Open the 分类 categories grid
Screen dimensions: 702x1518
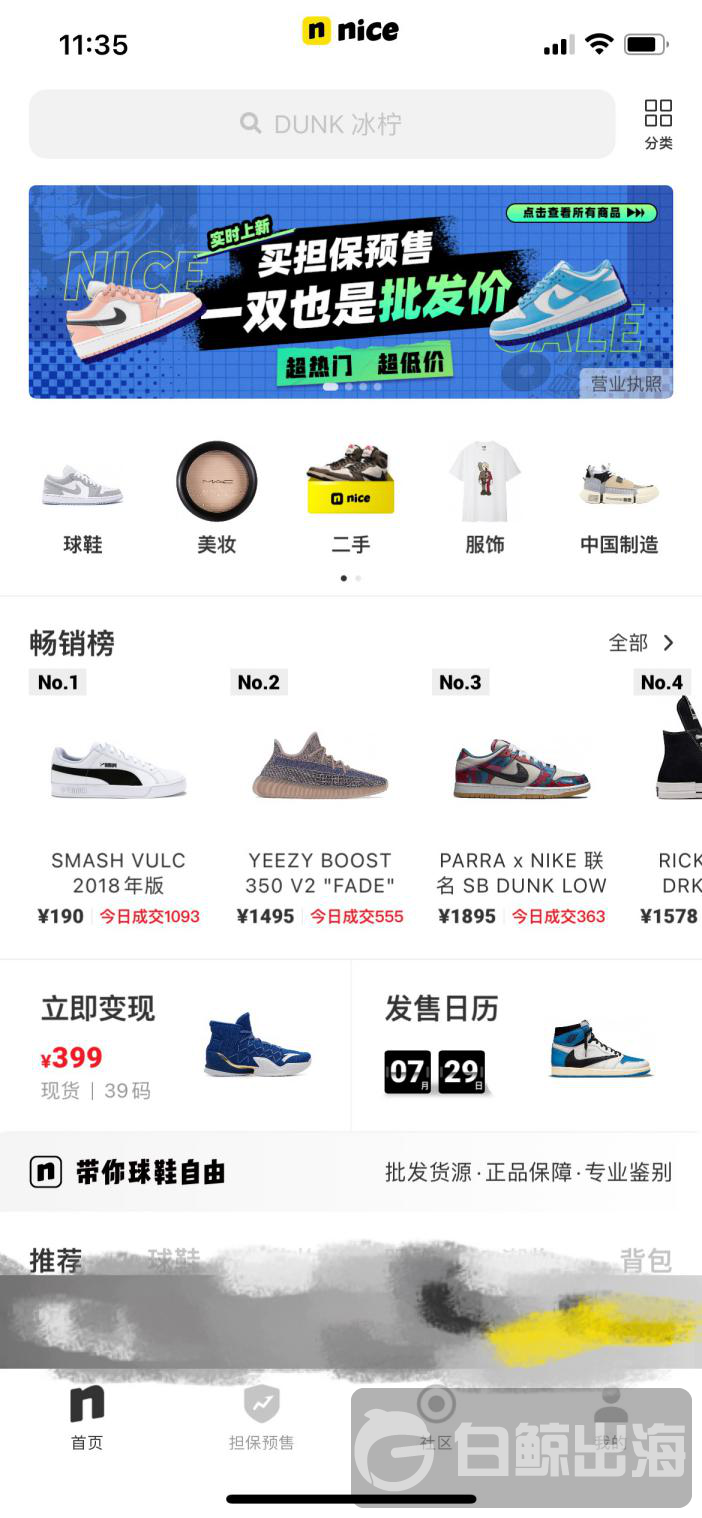pos(658,124)
